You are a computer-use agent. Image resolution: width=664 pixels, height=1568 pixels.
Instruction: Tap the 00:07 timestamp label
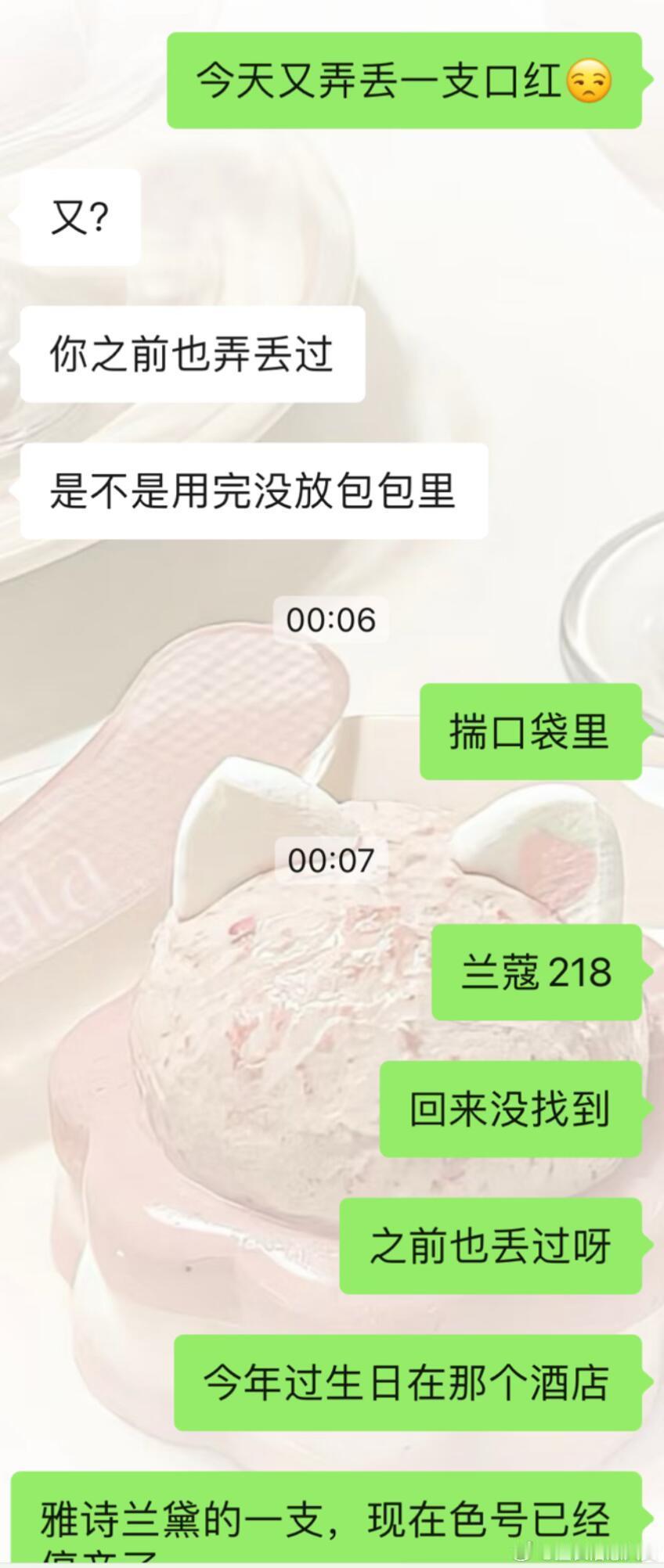pos(332,858)
